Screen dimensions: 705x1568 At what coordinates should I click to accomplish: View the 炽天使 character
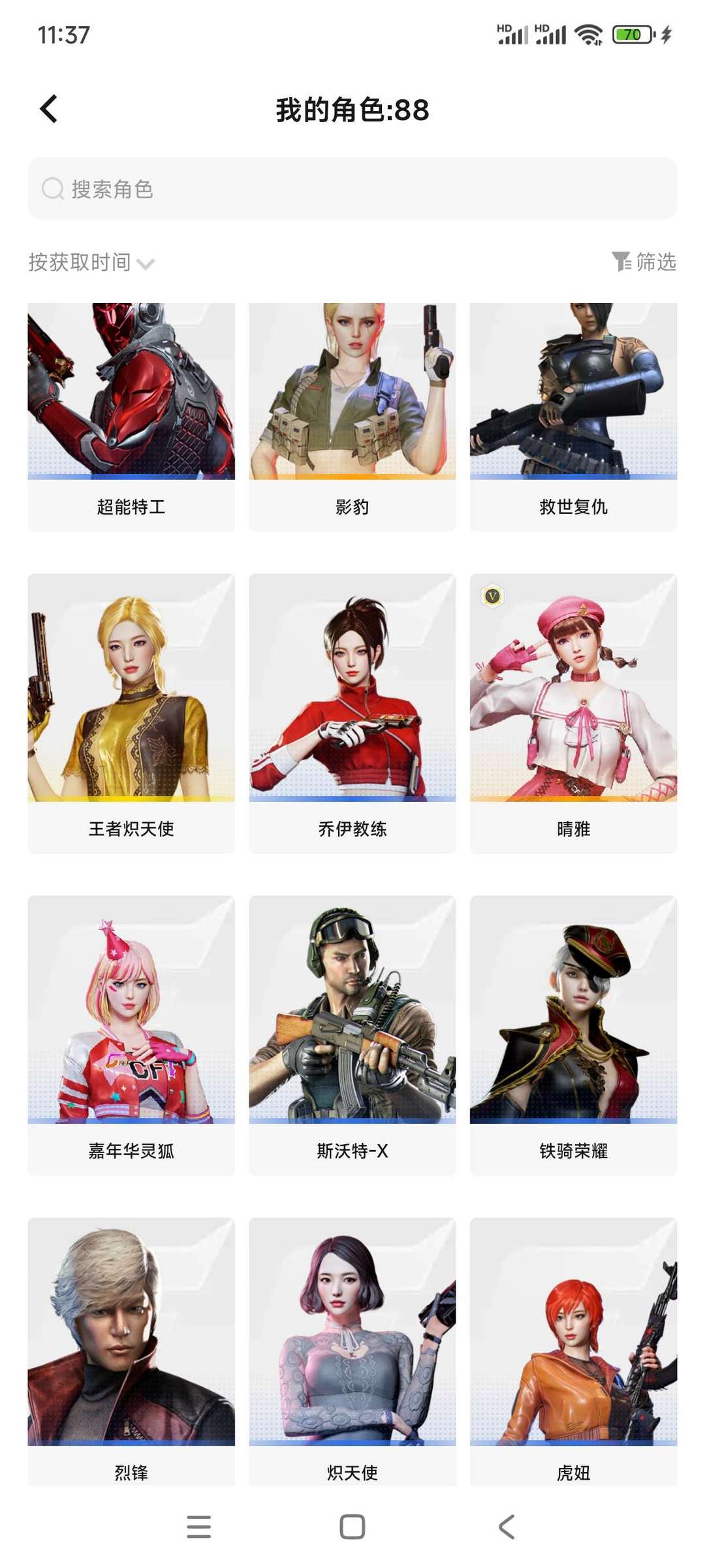(x=352, y=1351)
